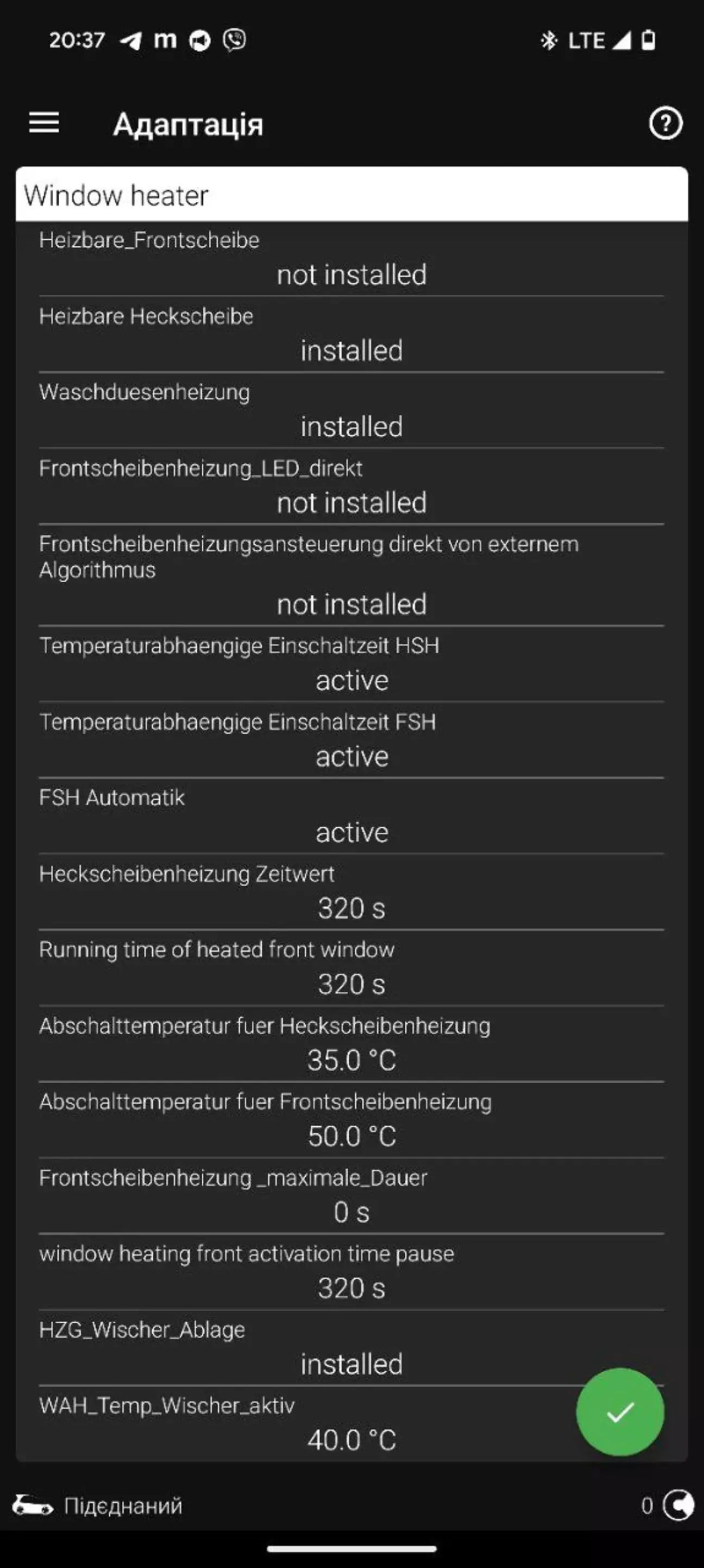The width and height of the screenshot is (704, 1568).
Task: Change Abschalttemperatur fuer Frontscheibenheizung
Action: pos(351,1121)
